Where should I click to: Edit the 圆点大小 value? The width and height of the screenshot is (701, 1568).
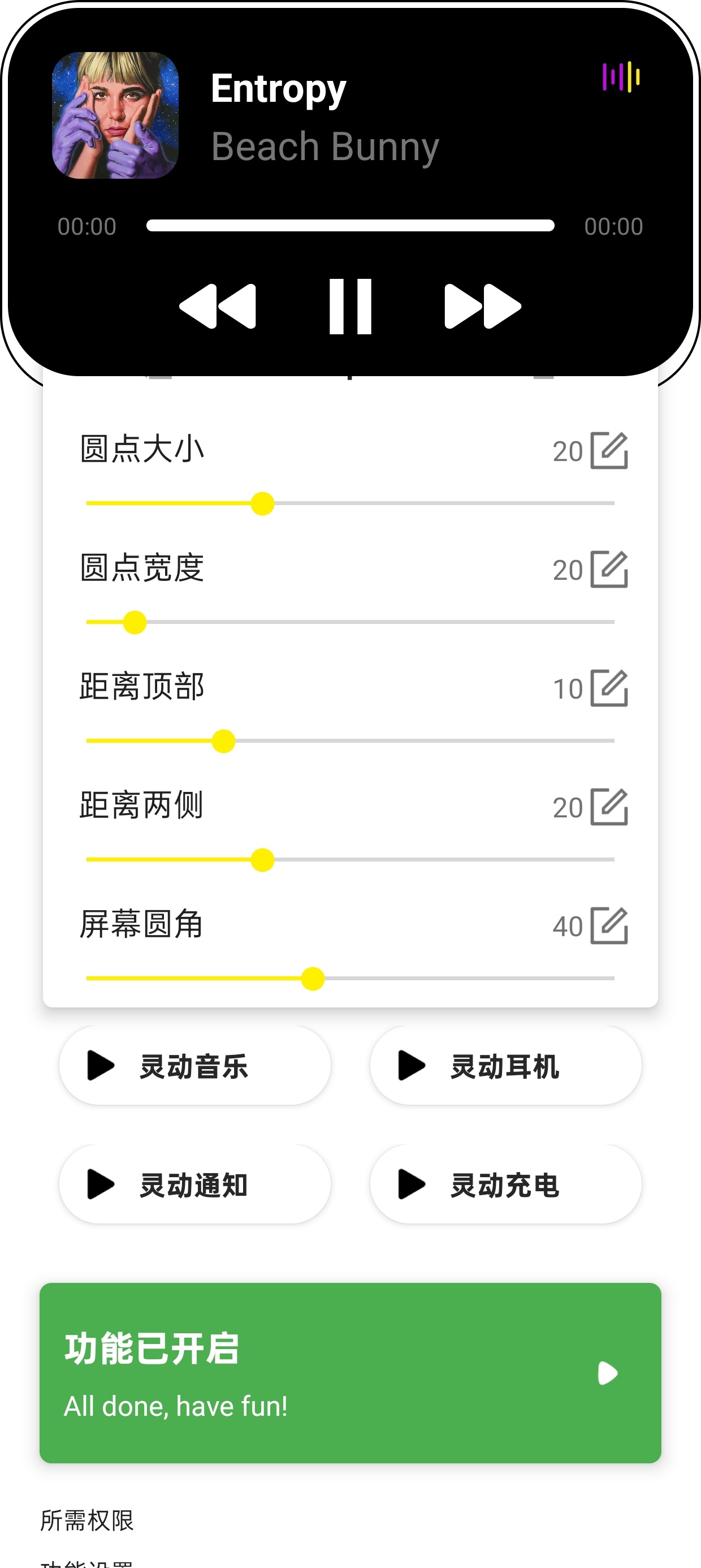[609, 450]
